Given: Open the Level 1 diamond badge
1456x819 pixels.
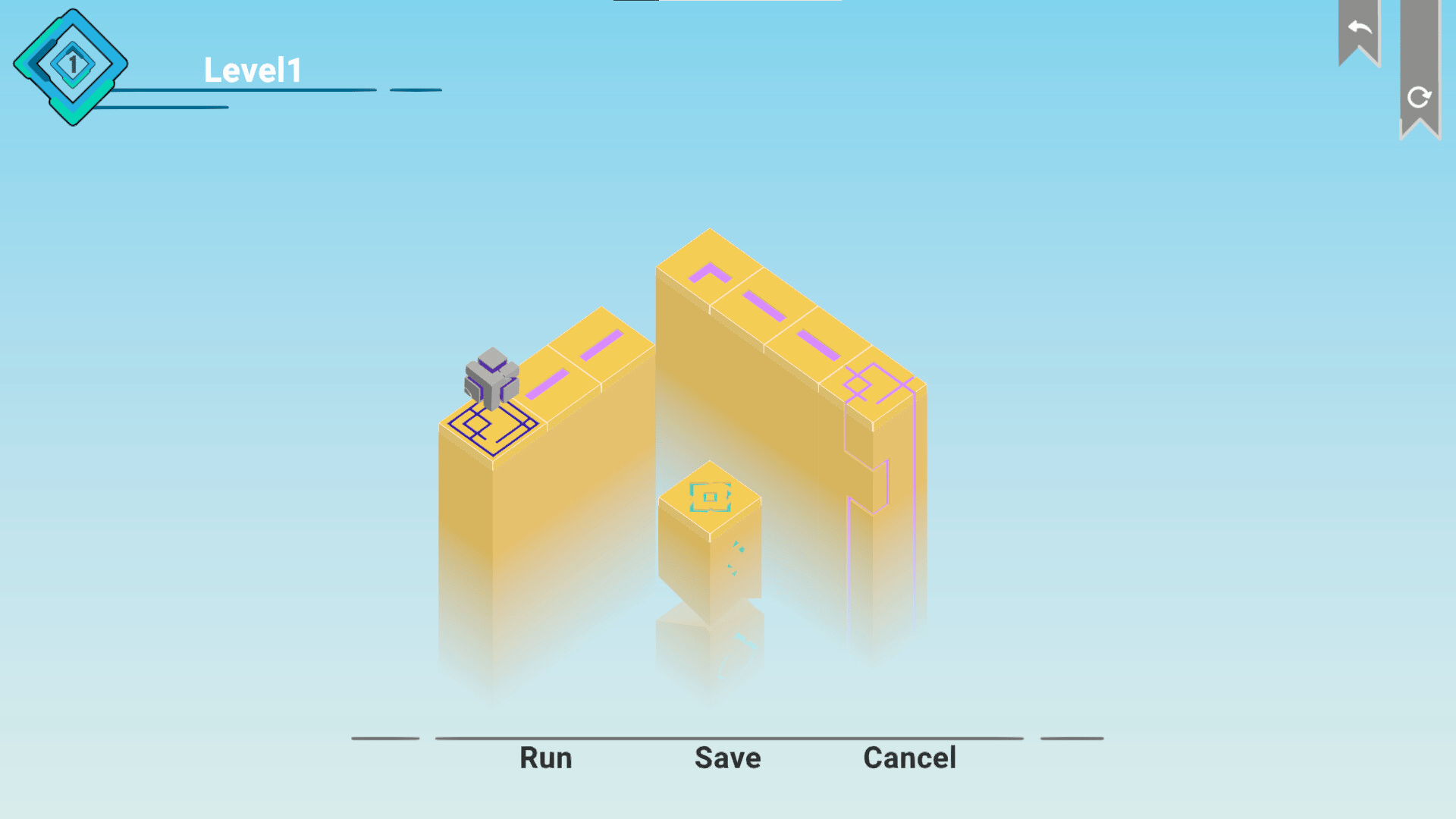Looking at the screenshot, I should tap(71, 66).
